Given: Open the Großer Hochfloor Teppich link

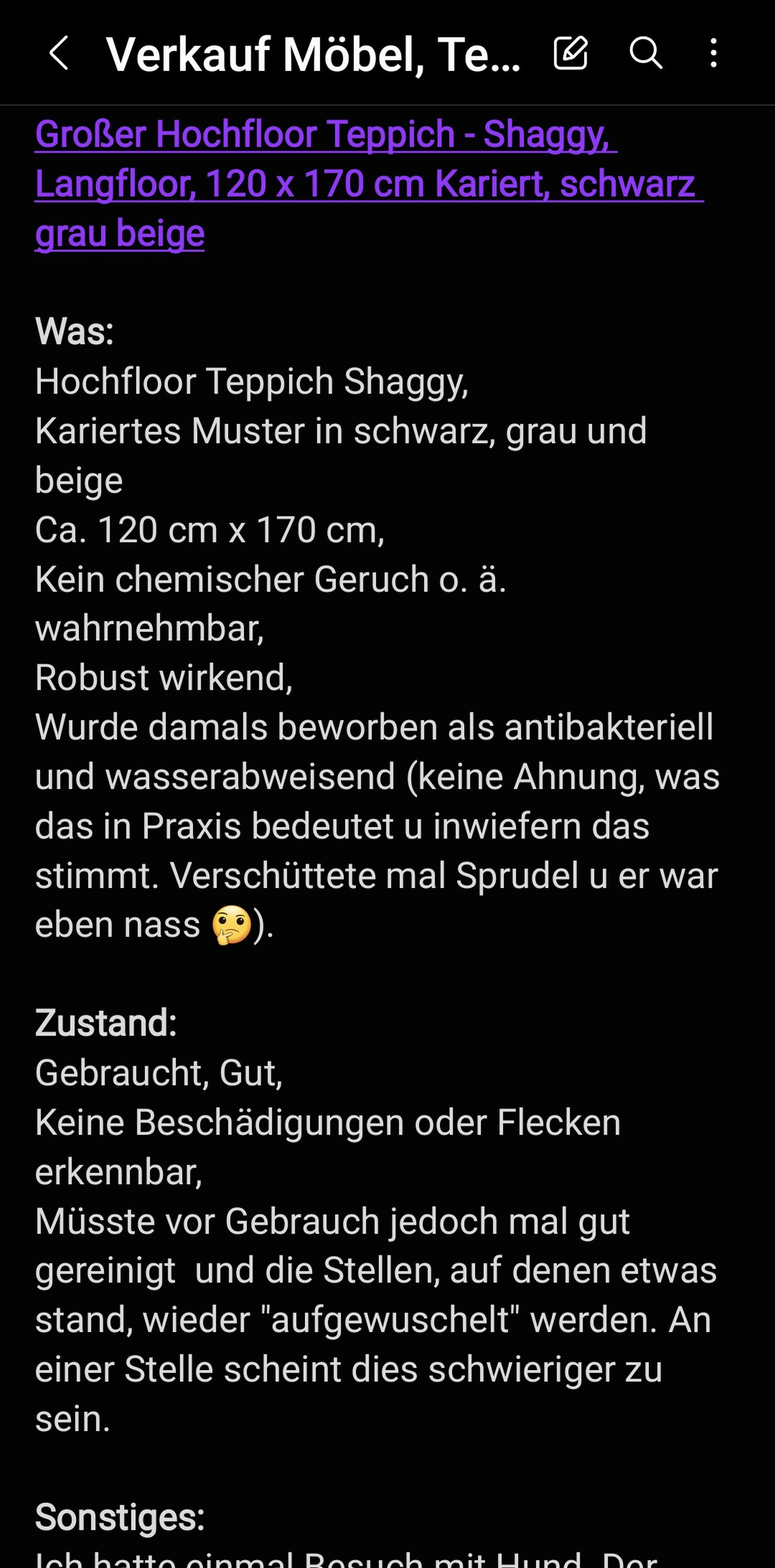Looking at the screenshot, I should pyautogui.click(x=369, y=184).
